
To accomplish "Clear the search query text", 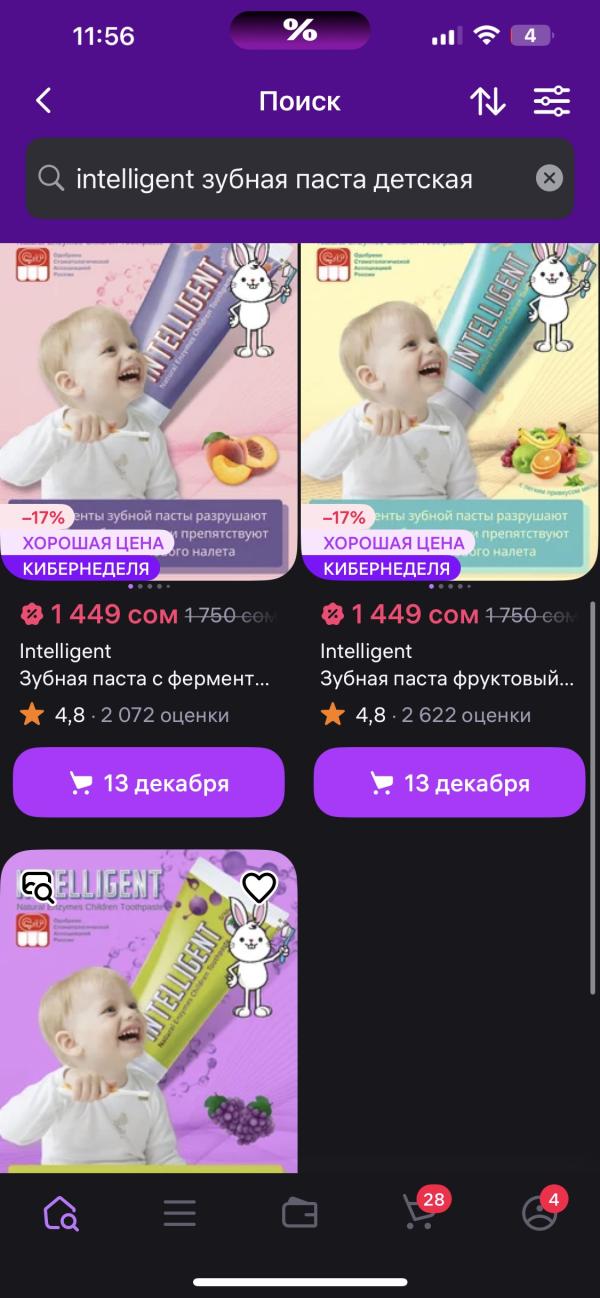I will coord(549,179).
